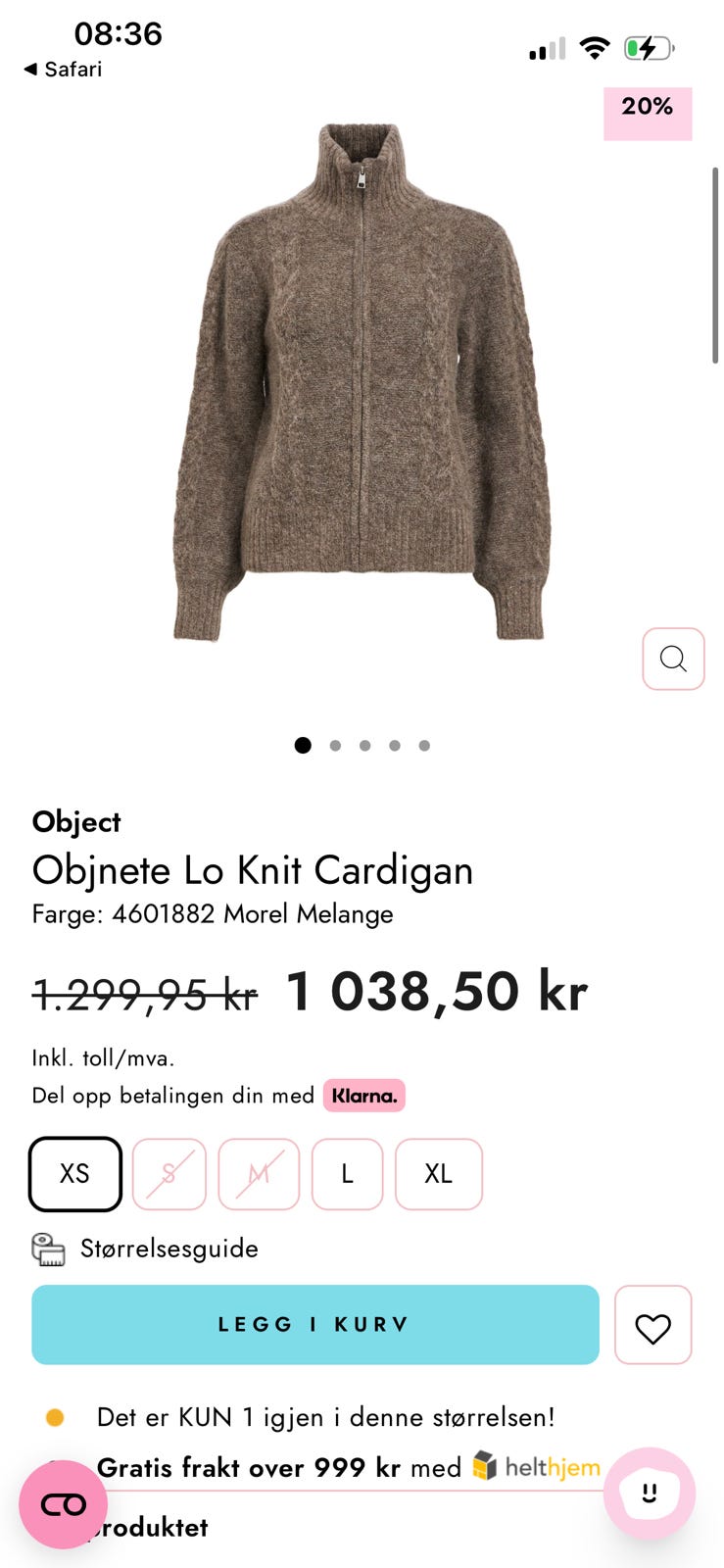Open the product image zoom magnifier
Image resolution: width=724 pixels, height=1568 pixels.
672,659
